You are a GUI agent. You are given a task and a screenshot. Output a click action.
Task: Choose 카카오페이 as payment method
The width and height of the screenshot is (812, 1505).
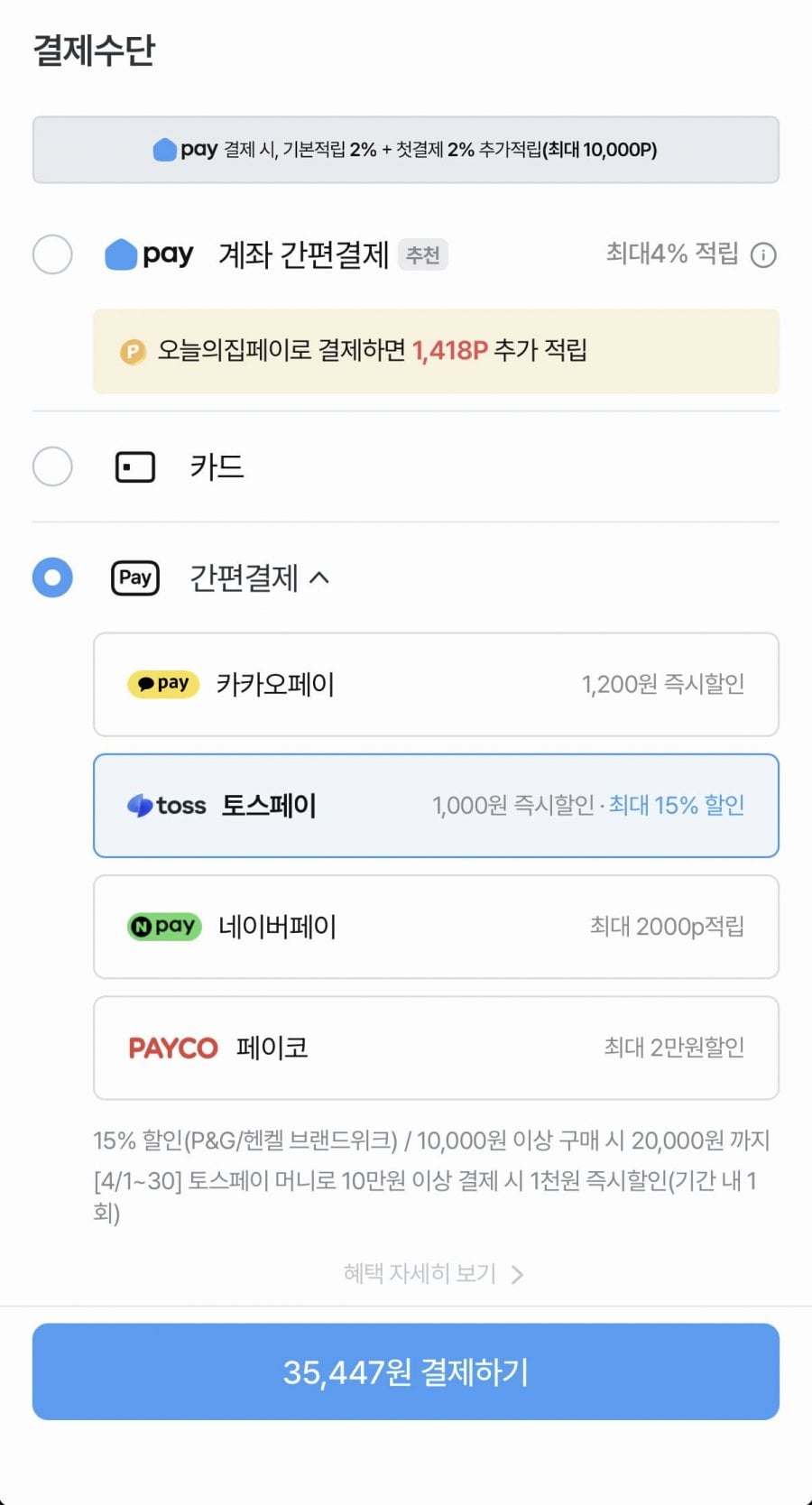[x=436, y=685]
